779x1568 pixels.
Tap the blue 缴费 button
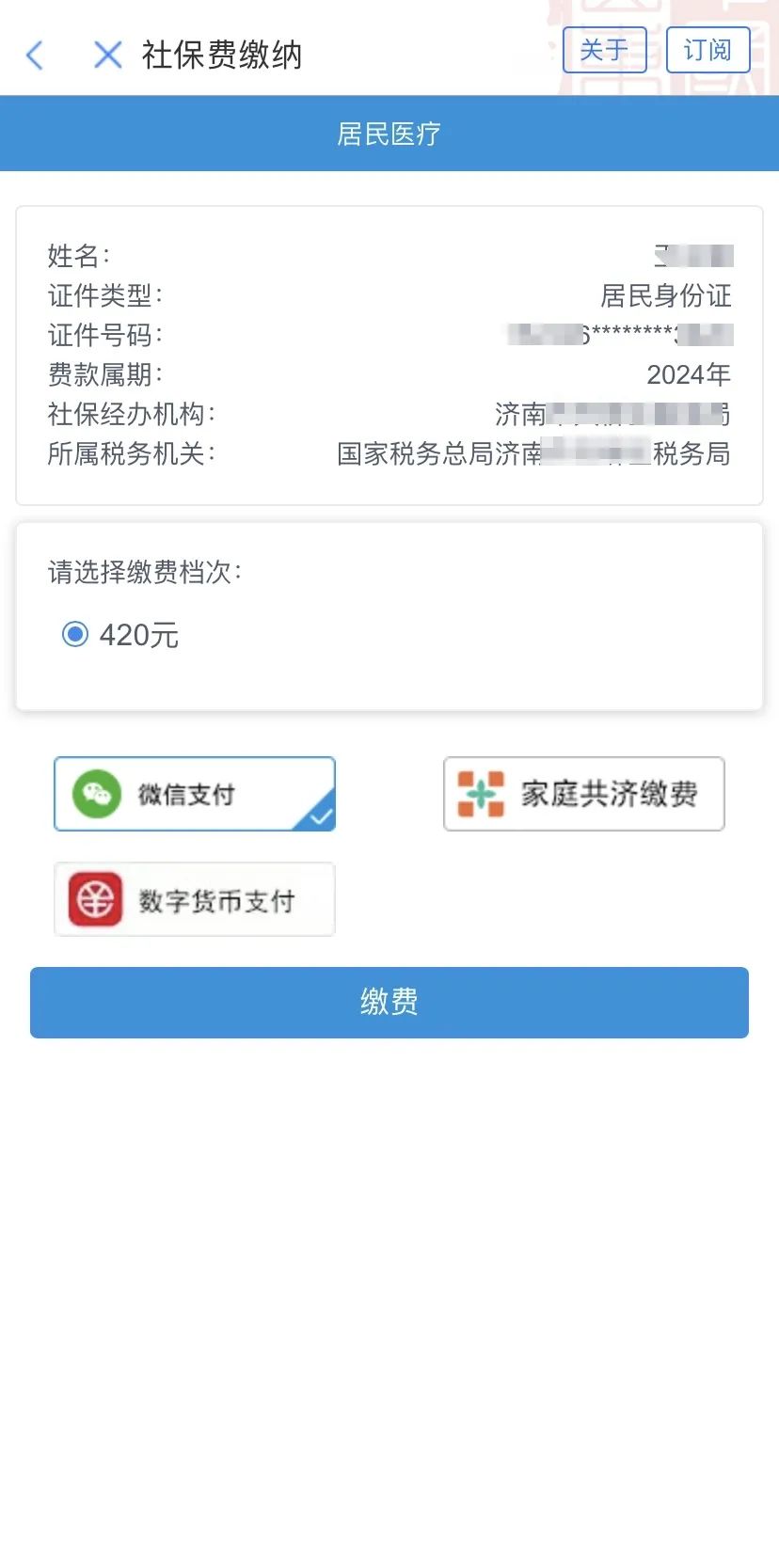click(389, 1003)
